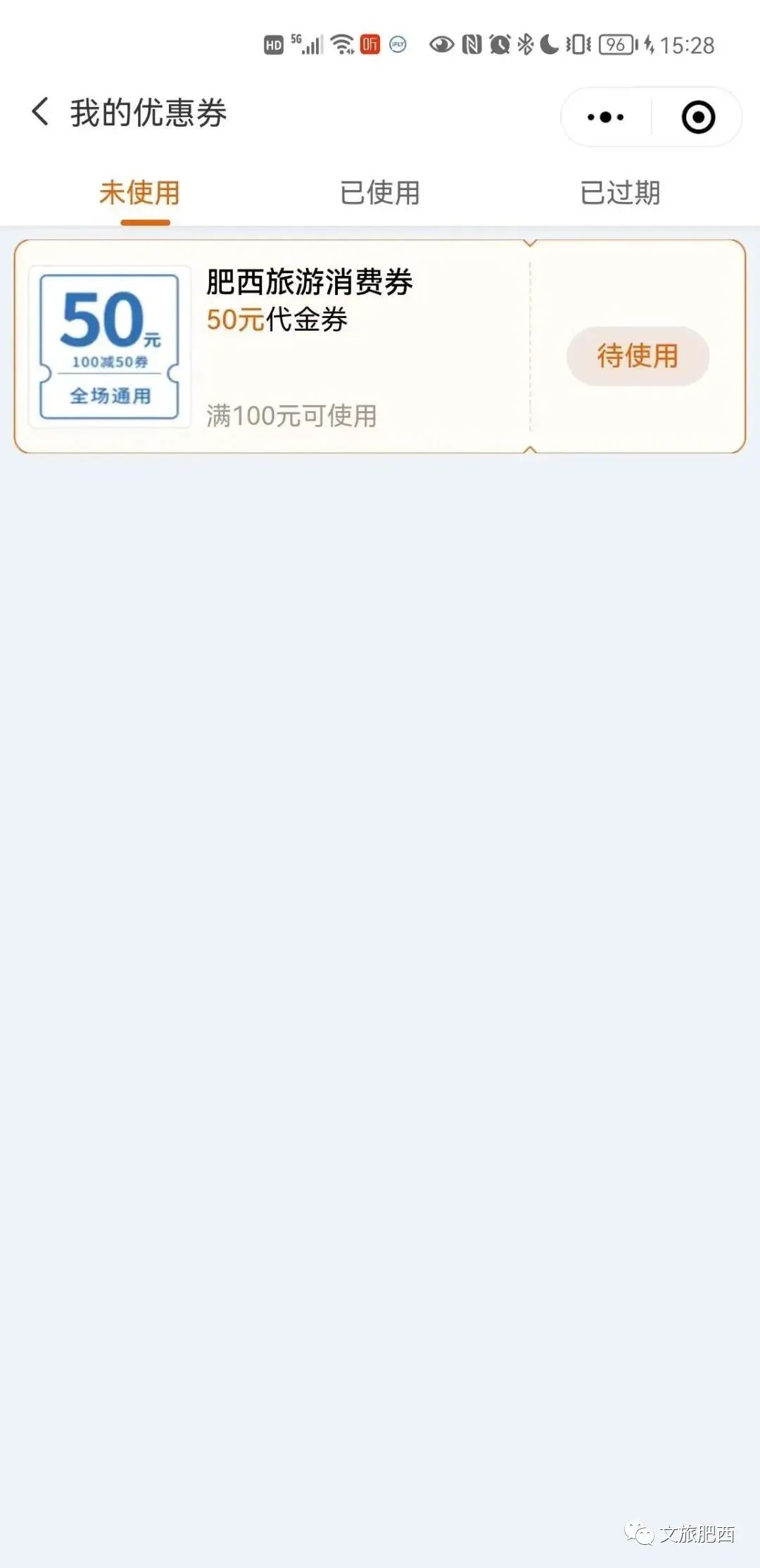The height and width of the screenshot is (1568, 760).
Task: Switch to the 已使用 tab
Action: tap(380, 193)
